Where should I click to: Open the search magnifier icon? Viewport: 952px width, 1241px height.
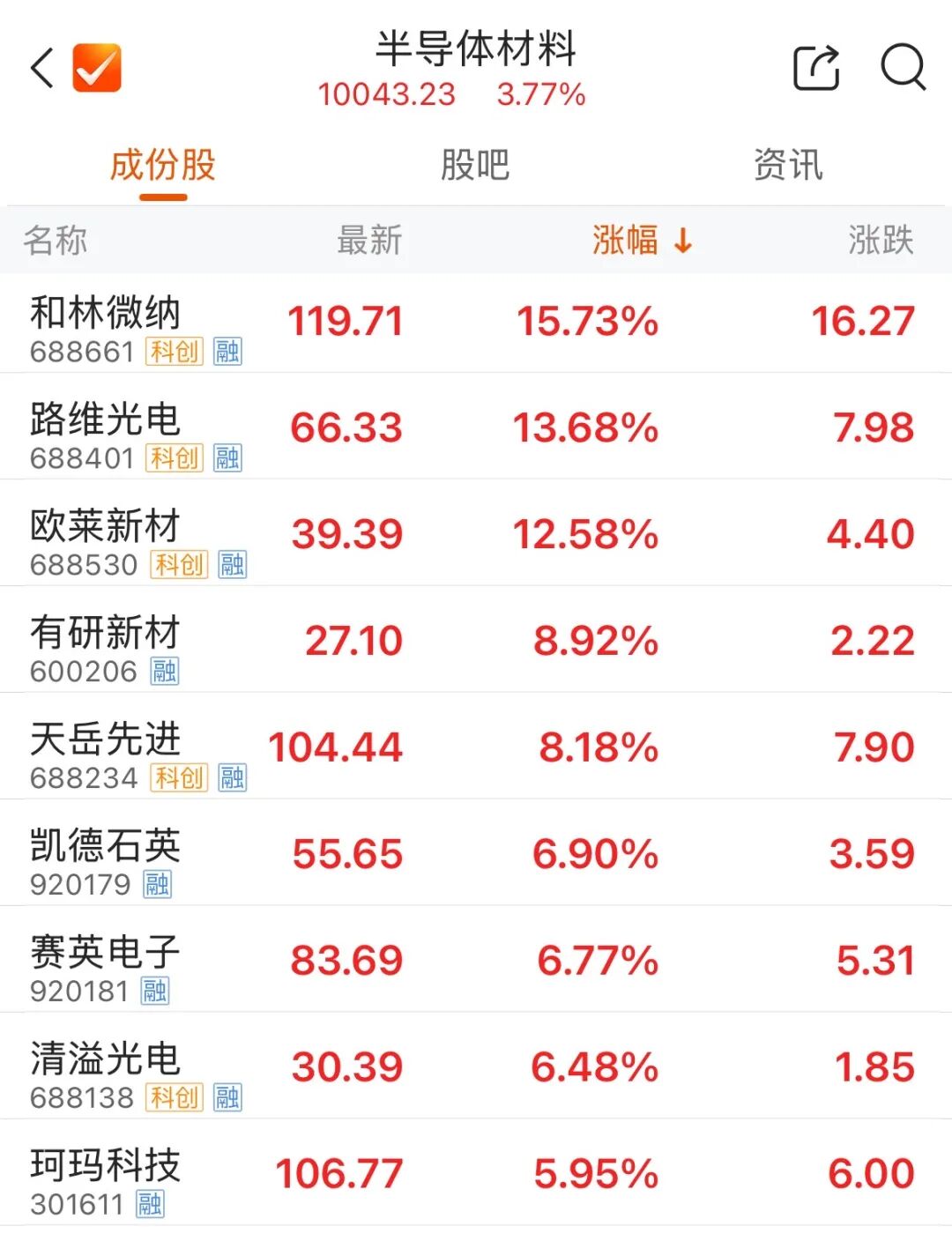point(904,68)
